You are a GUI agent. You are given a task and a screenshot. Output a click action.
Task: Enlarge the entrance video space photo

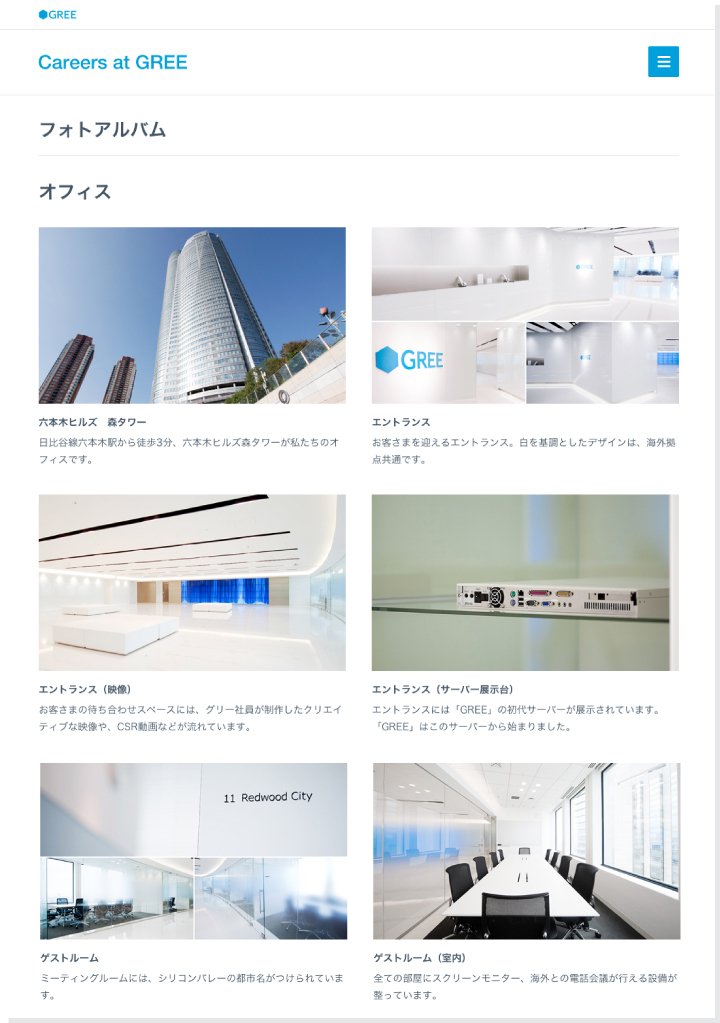(192, 582)
